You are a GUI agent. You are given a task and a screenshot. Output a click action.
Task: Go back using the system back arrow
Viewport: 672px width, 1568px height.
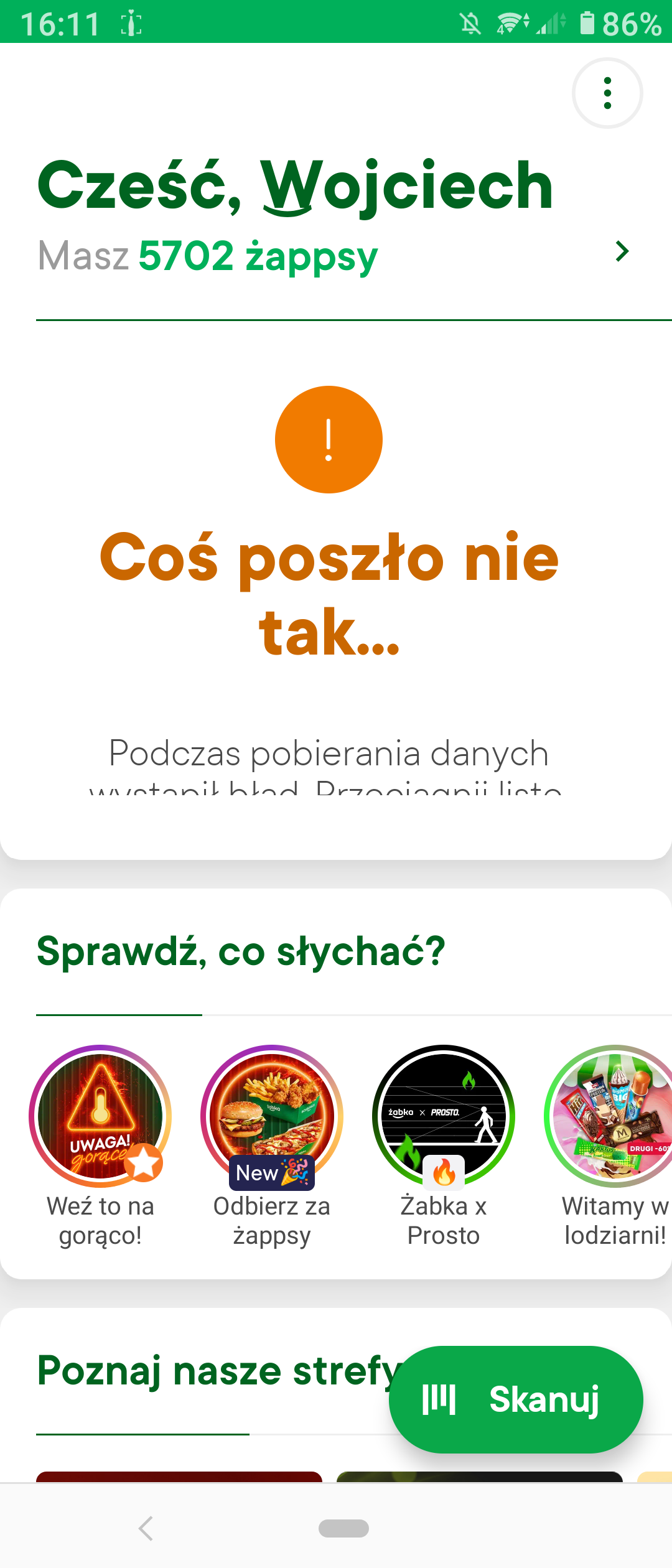click(x=146, y=1528)
